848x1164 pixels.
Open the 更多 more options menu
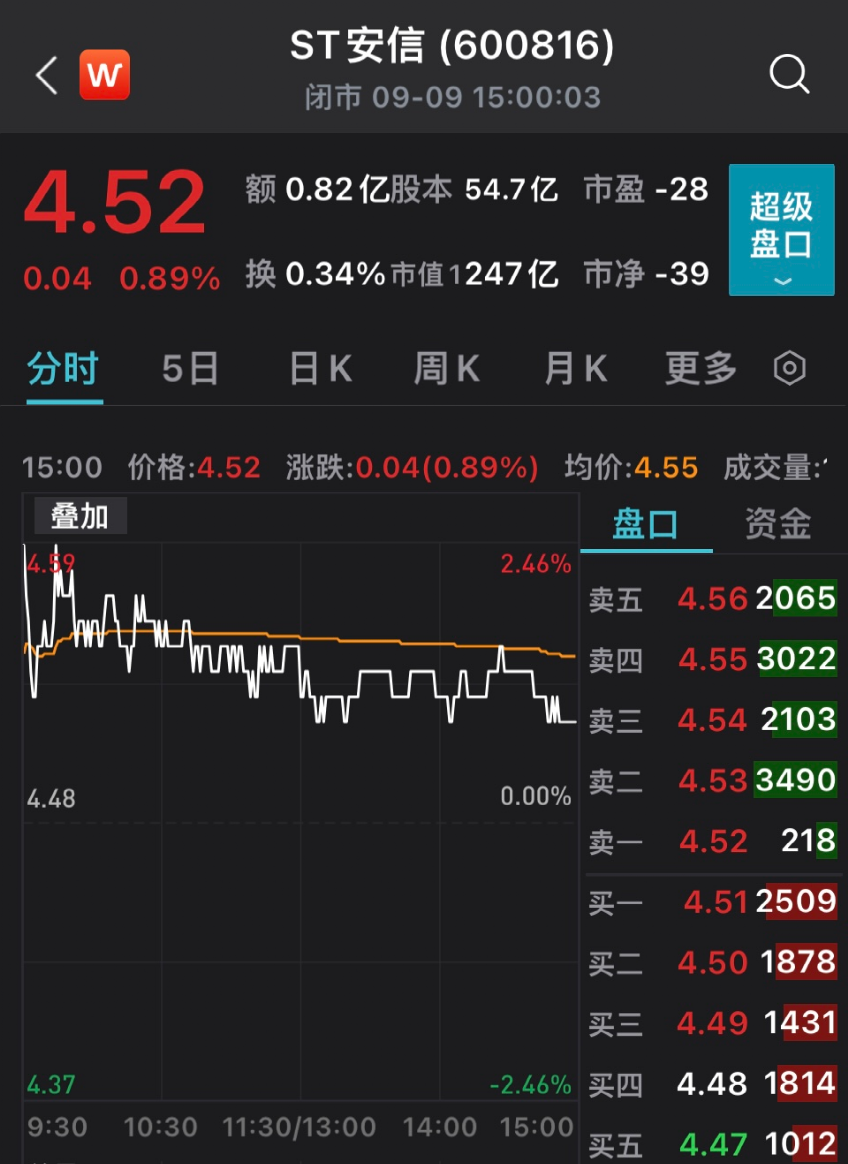[698, 368]
